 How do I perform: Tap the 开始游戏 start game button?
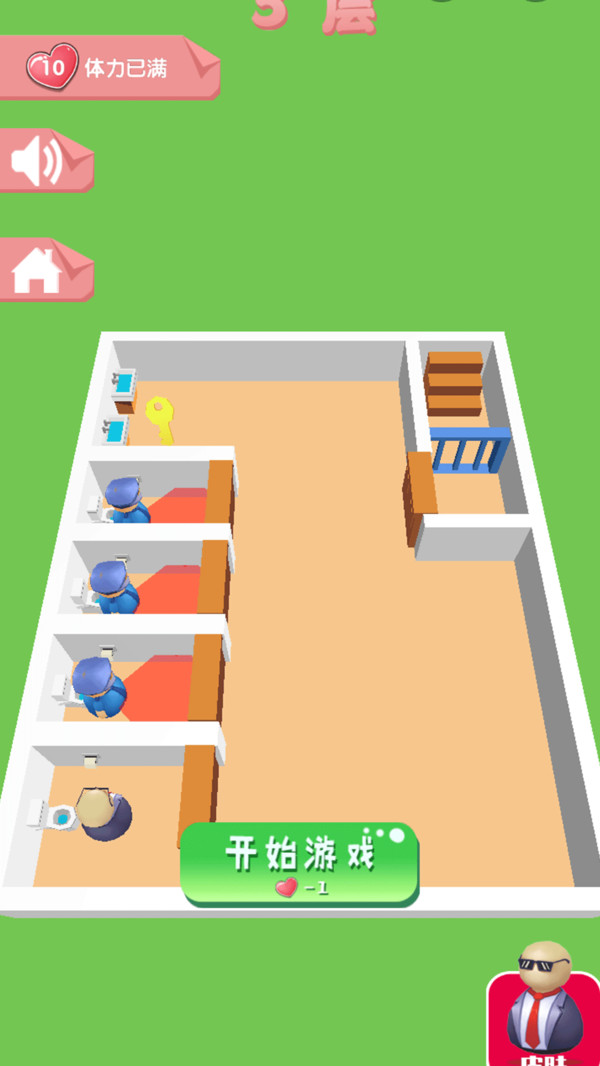[x=299, y=864]
